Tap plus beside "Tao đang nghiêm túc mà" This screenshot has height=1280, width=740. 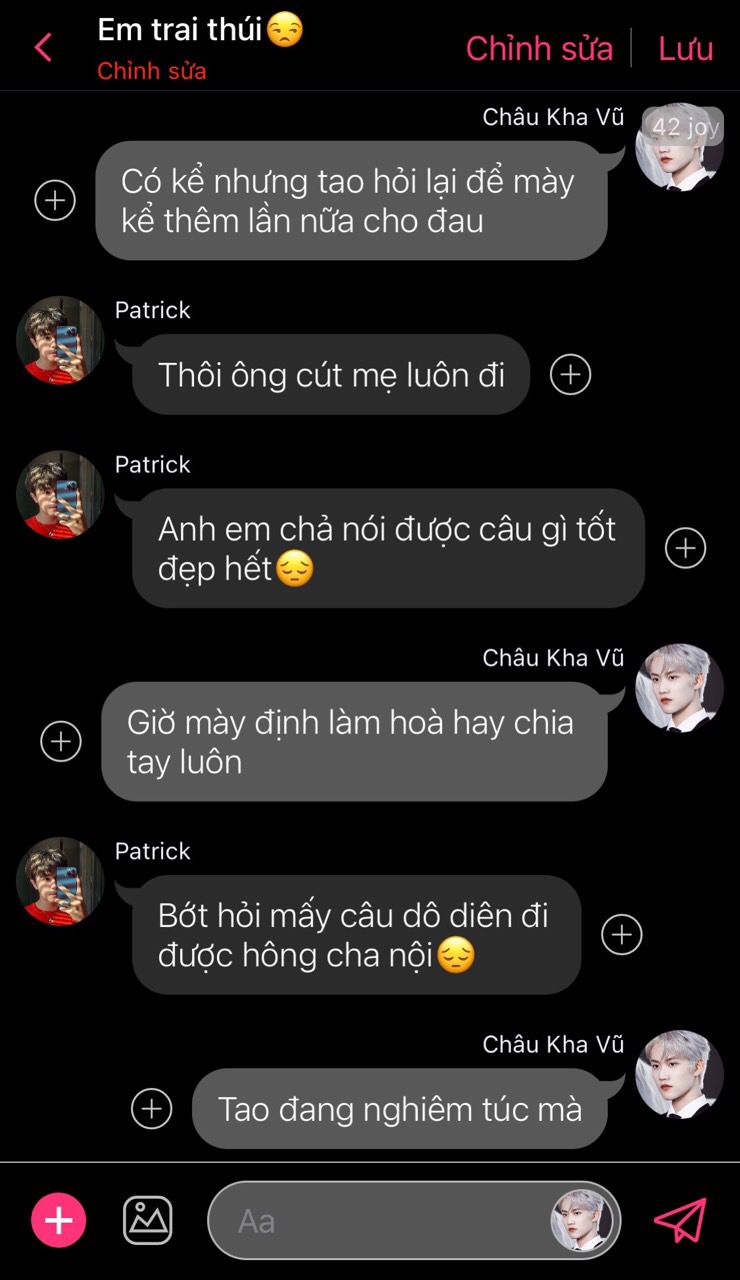[152, 1108]
